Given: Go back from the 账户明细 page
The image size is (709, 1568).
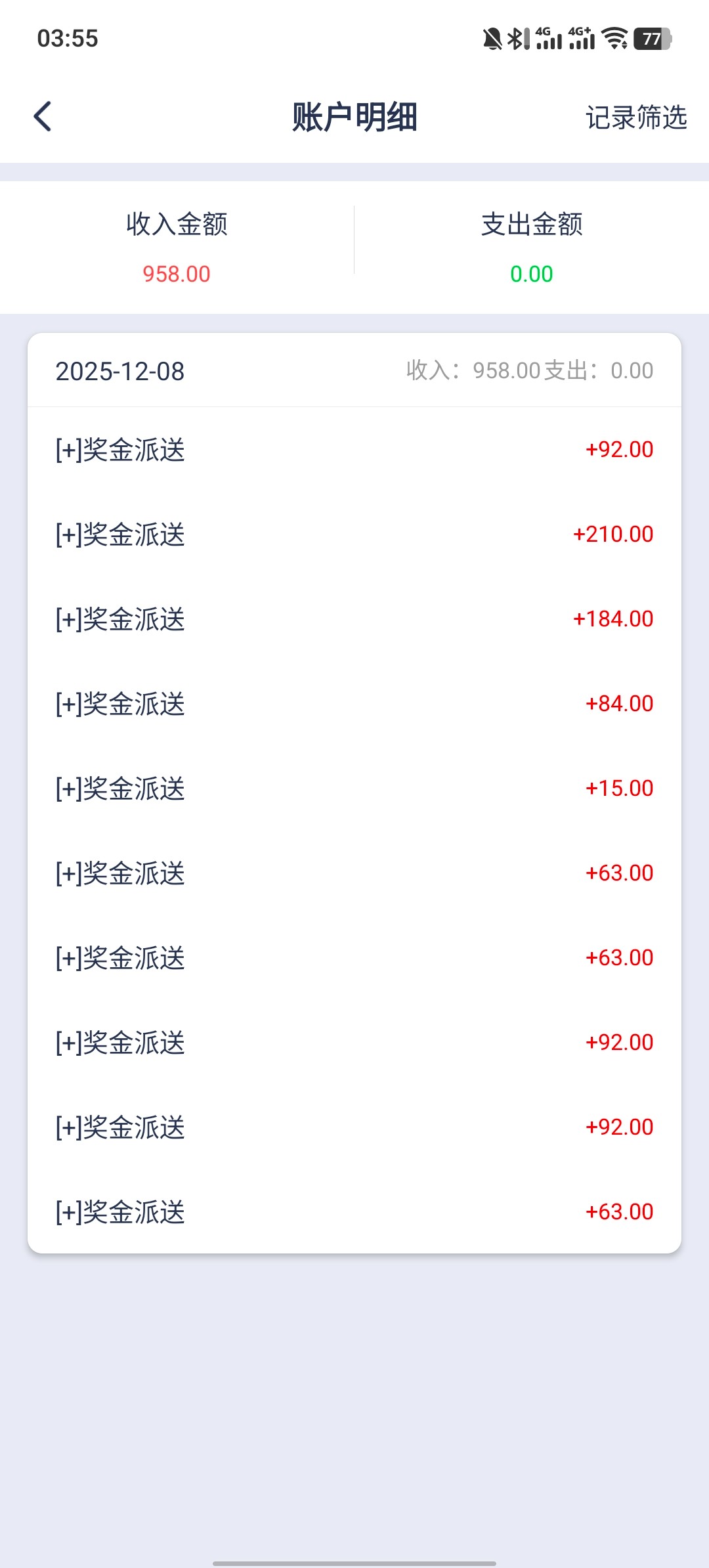Looking at the screenshot, I should pyautogui.click(x=43, y=117).
